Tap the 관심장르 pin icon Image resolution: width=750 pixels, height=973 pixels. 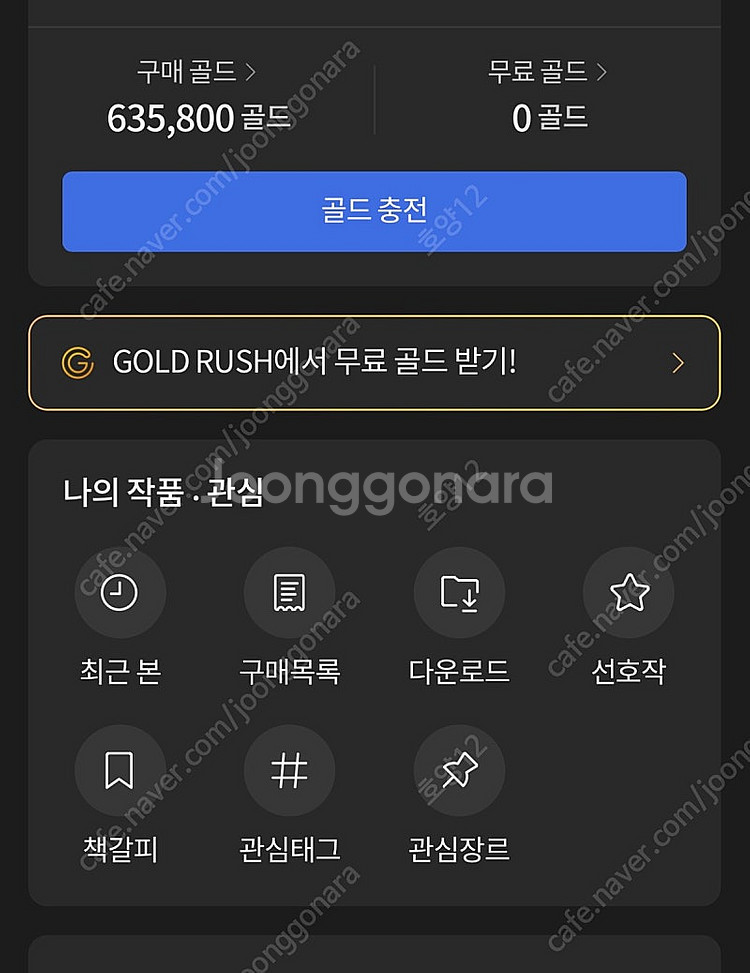pos(459,770)
